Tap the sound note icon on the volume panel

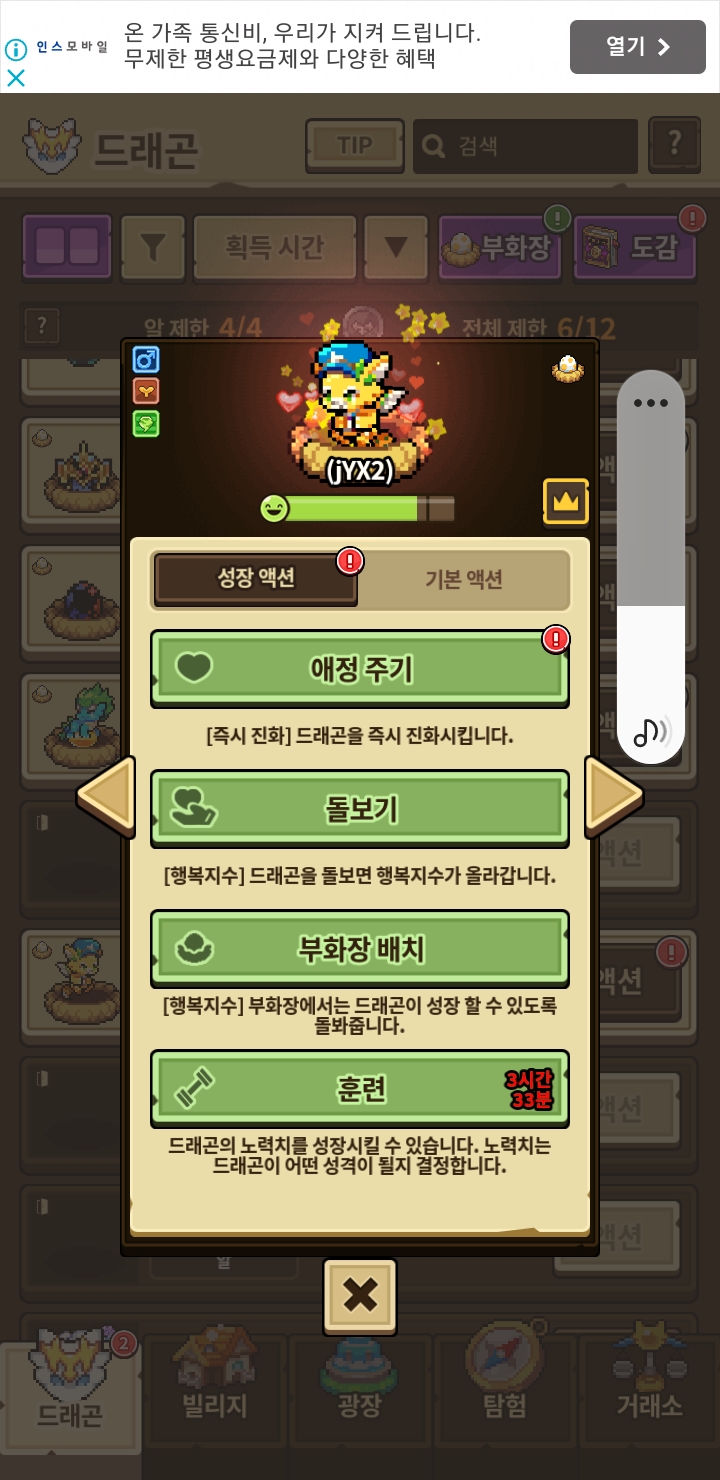pyautogui.click(x=651, y=732)
